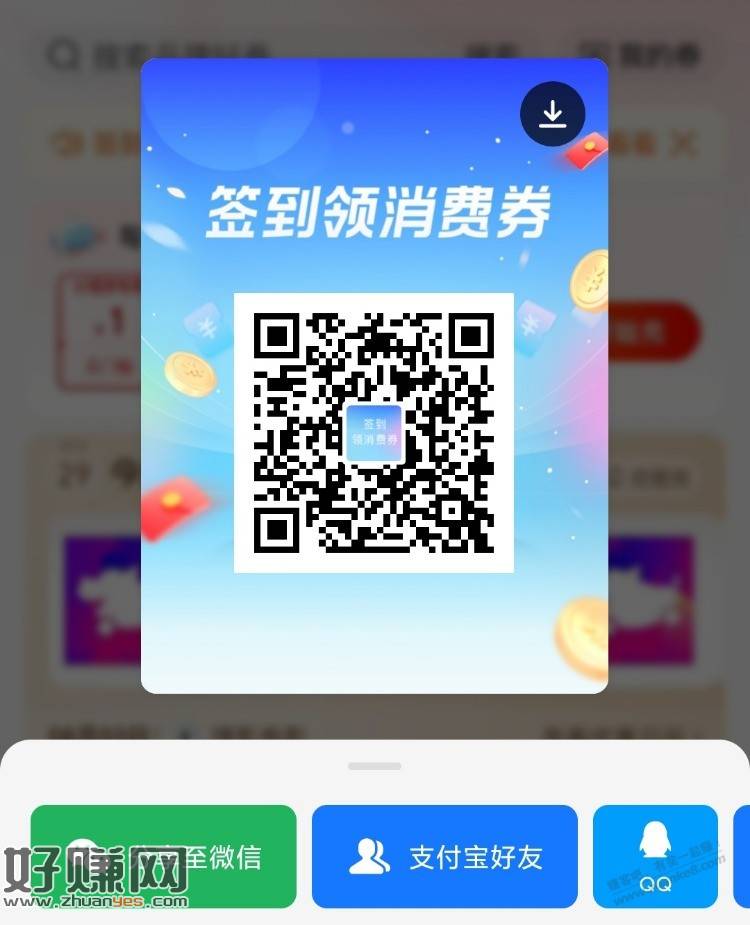This screenshot has width=750, height=925.
Task: Share the poster via QQ
Action: click(x=655, y=856)
